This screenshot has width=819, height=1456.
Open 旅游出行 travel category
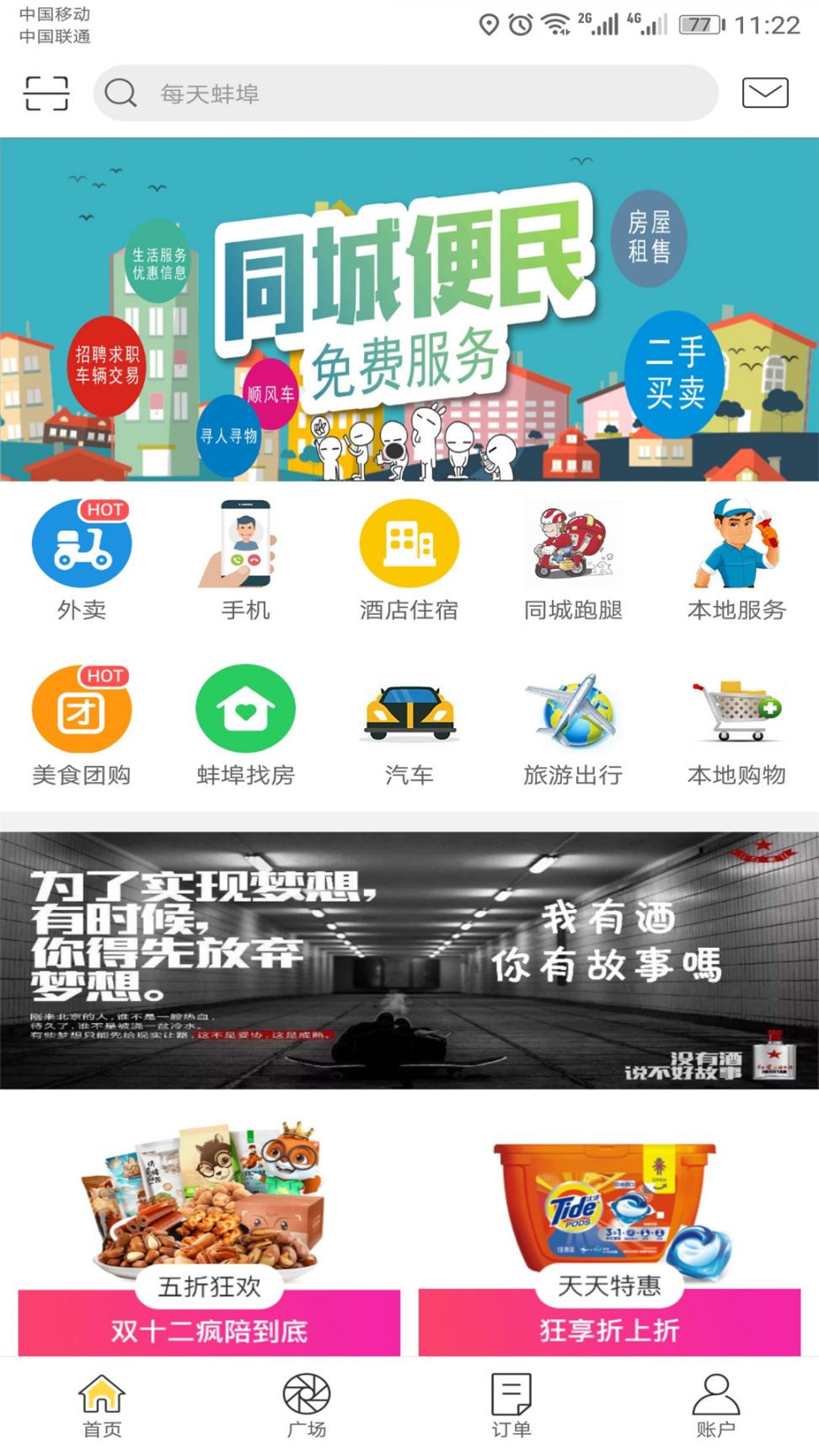(x=573, y=725)
